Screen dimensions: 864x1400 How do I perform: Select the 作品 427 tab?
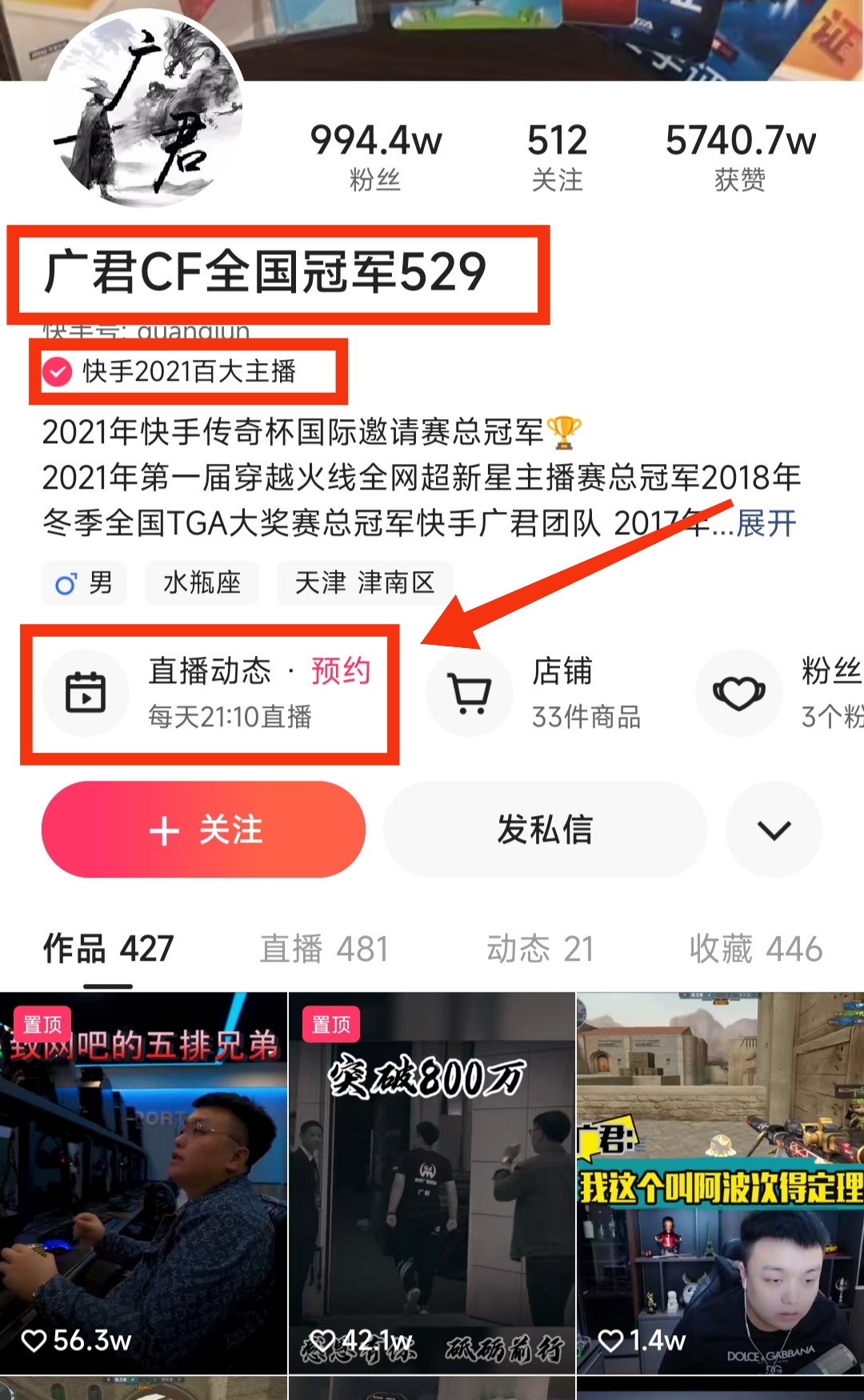[x=108, y=949]
